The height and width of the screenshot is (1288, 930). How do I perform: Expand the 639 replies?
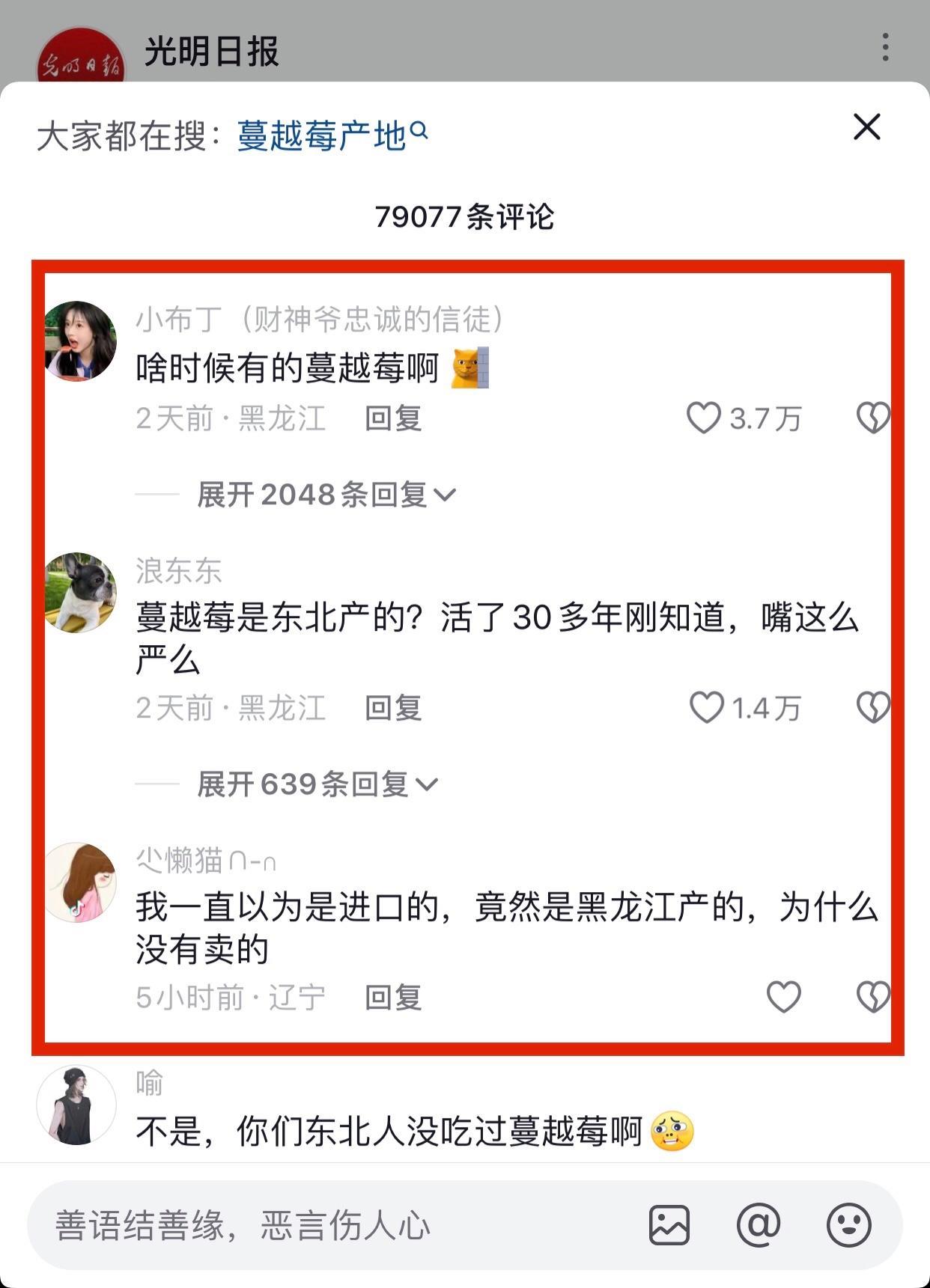317,784
